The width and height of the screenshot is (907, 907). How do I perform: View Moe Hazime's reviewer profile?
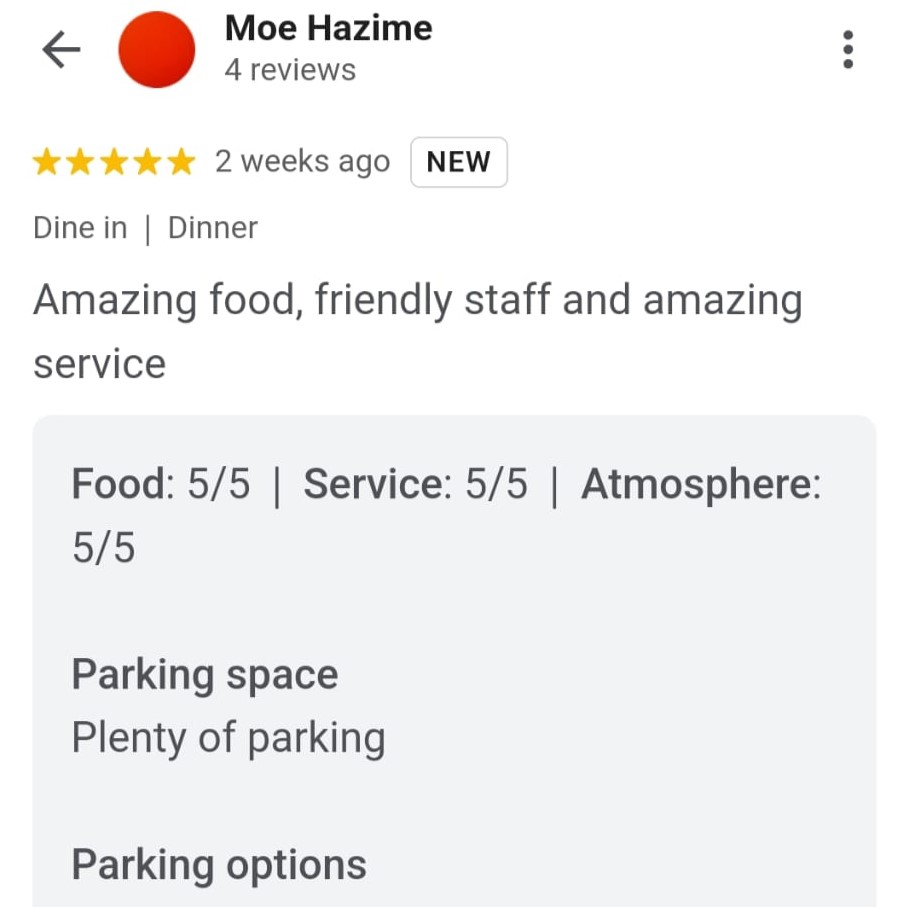tap(328, 28)
